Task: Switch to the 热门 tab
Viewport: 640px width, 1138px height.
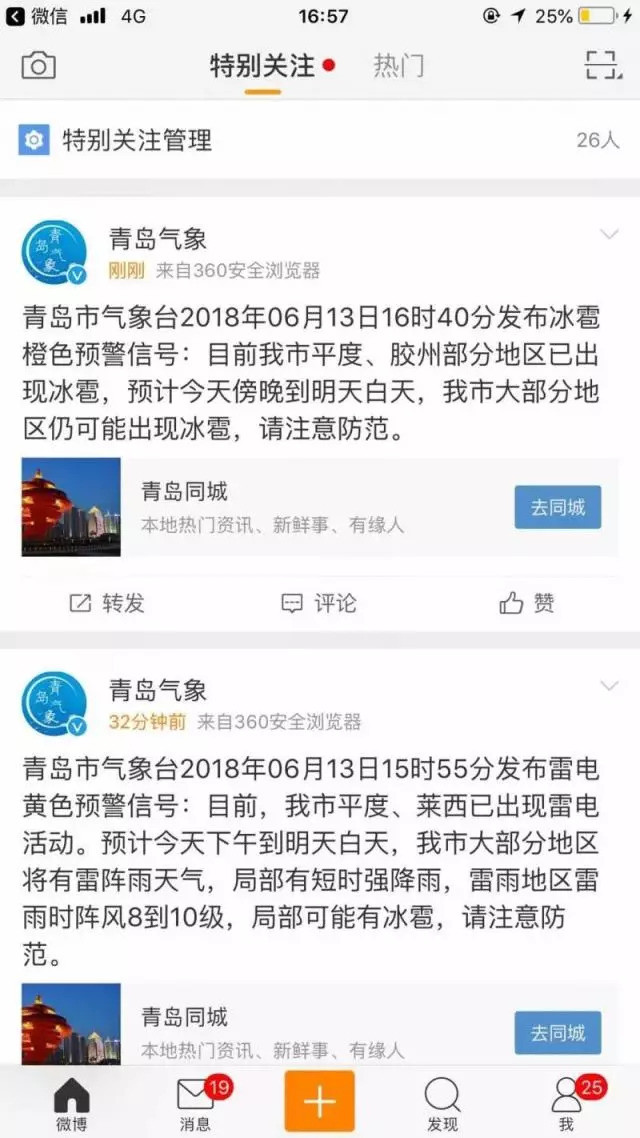Action: click(398, 66)
